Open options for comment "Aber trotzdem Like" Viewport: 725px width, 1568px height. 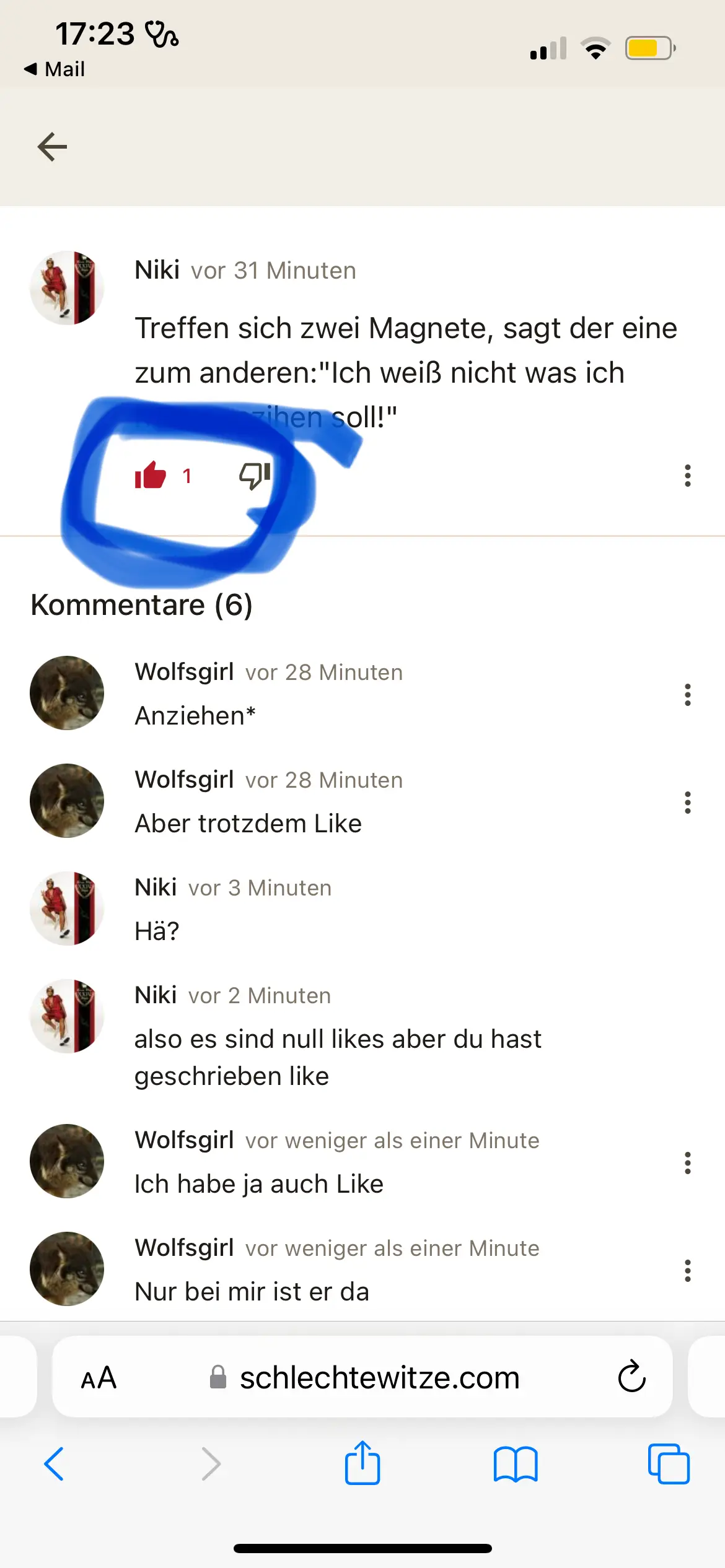(x=687, y=803)
